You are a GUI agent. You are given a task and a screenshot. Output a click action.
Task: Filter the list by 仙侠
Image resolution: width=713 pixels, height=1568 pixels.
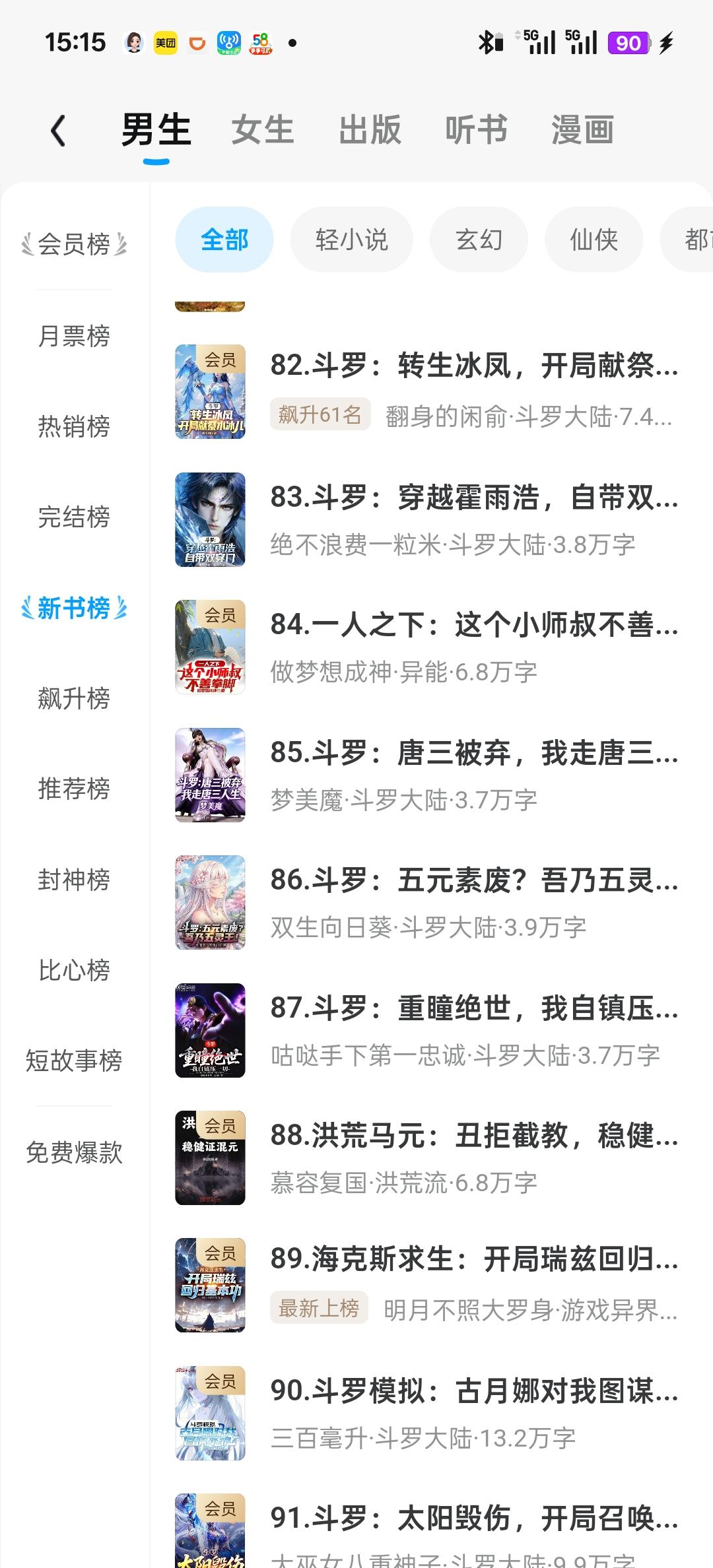coord(594,240)
